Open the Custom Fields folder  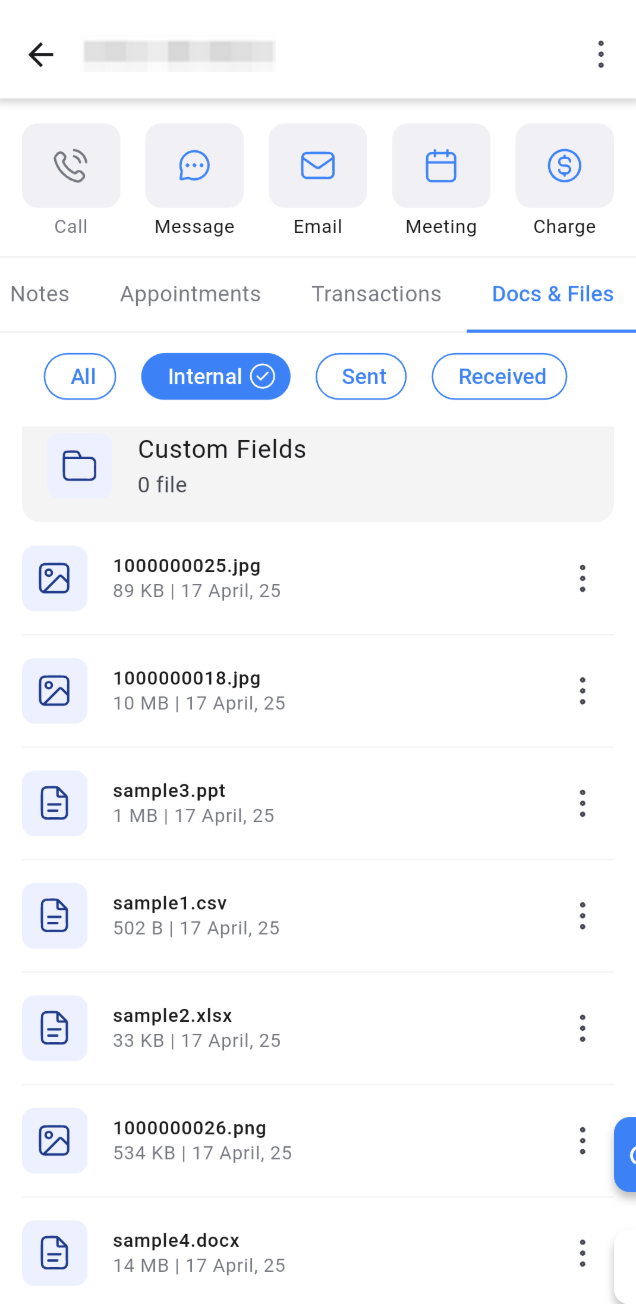tap(317, 467)
